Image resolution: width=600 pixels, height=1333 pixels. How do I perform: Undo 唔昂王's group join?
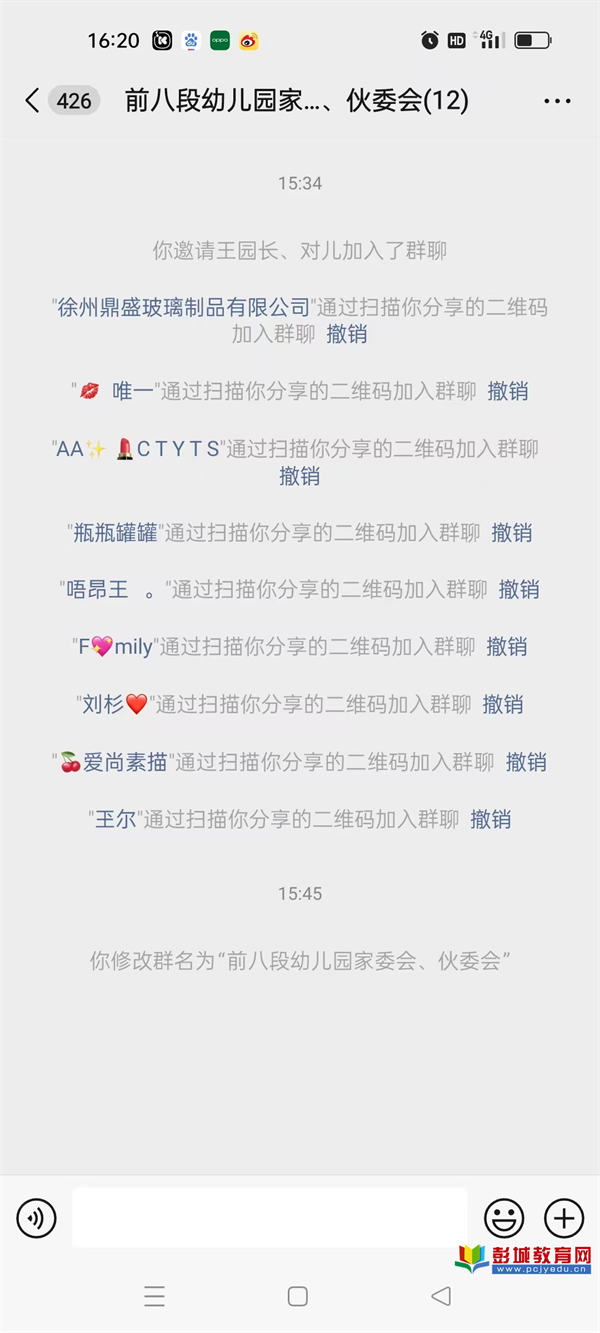click(519, 590)
